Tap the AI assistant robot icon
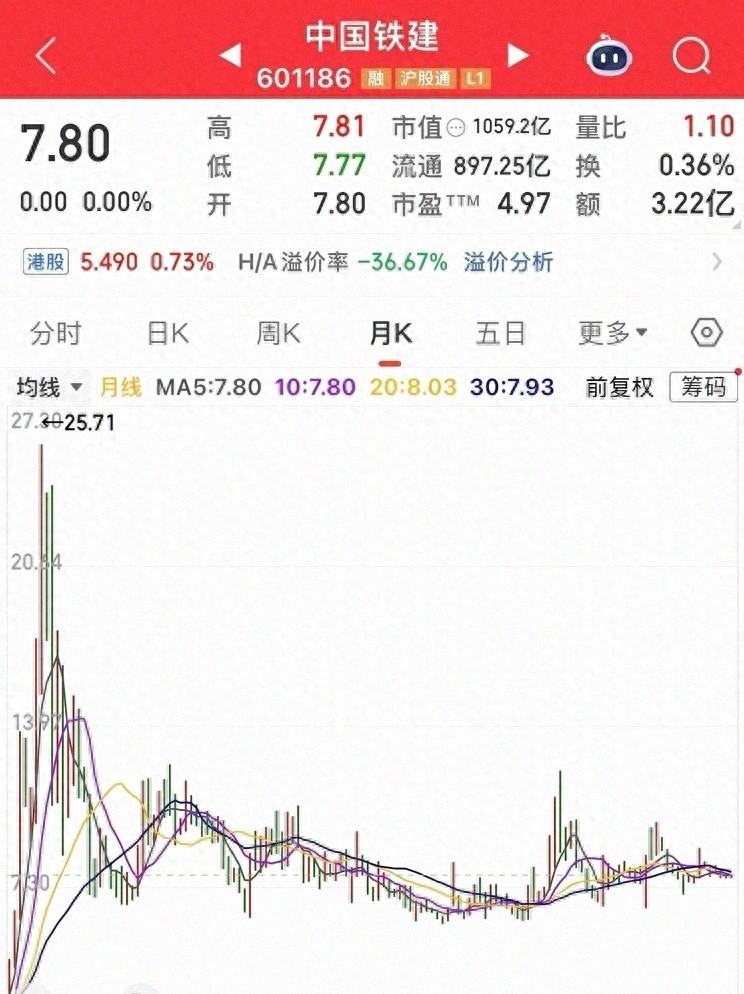Viewport: 744px width, 994px height. [x=608, y=56]
